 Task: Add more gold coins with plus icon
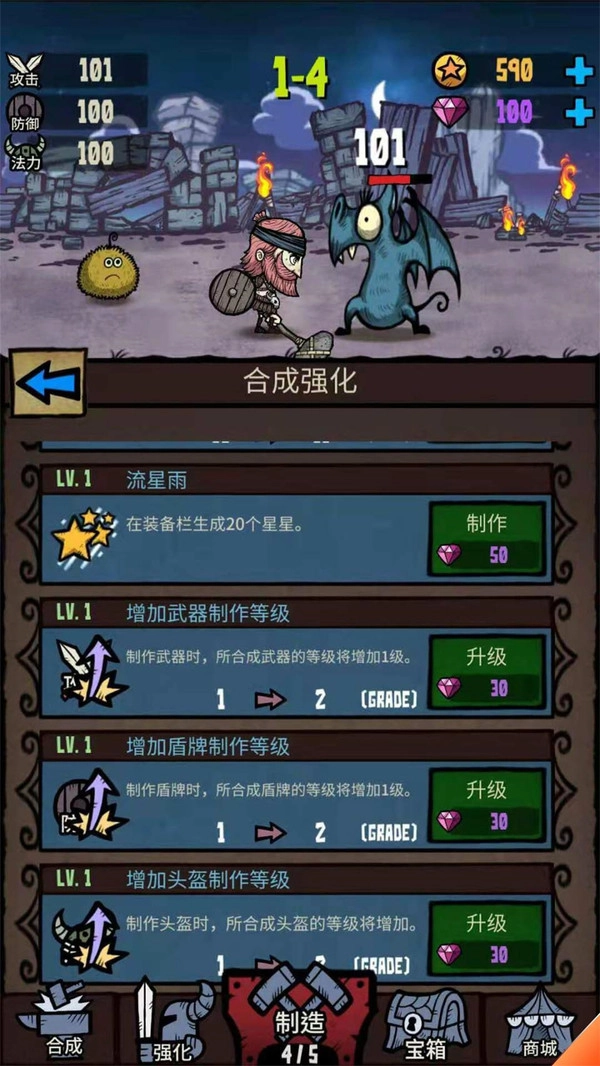[x=578, y=70]
